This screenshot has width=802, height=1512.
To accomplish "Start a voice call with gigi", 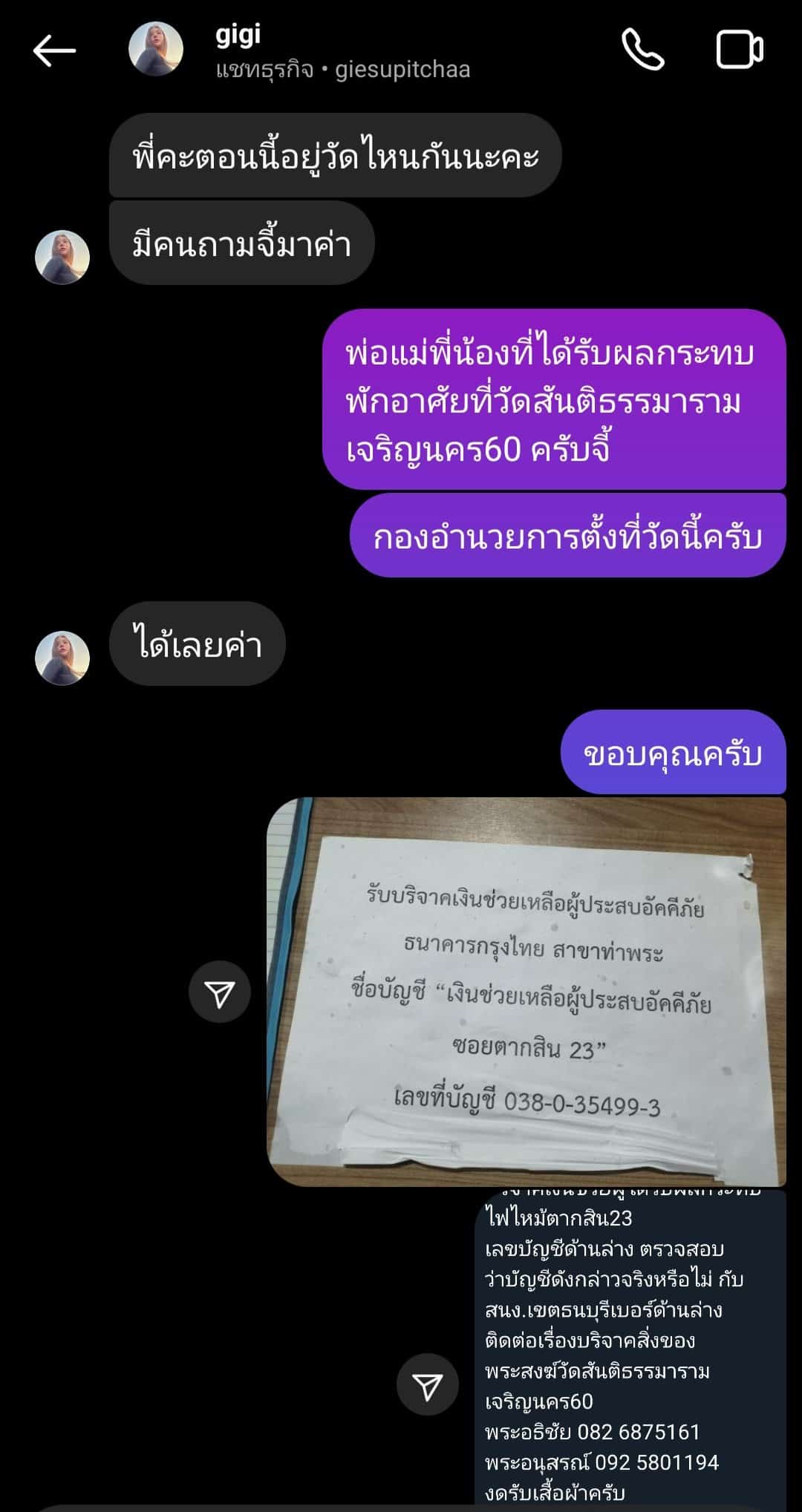I will (642, 50).
